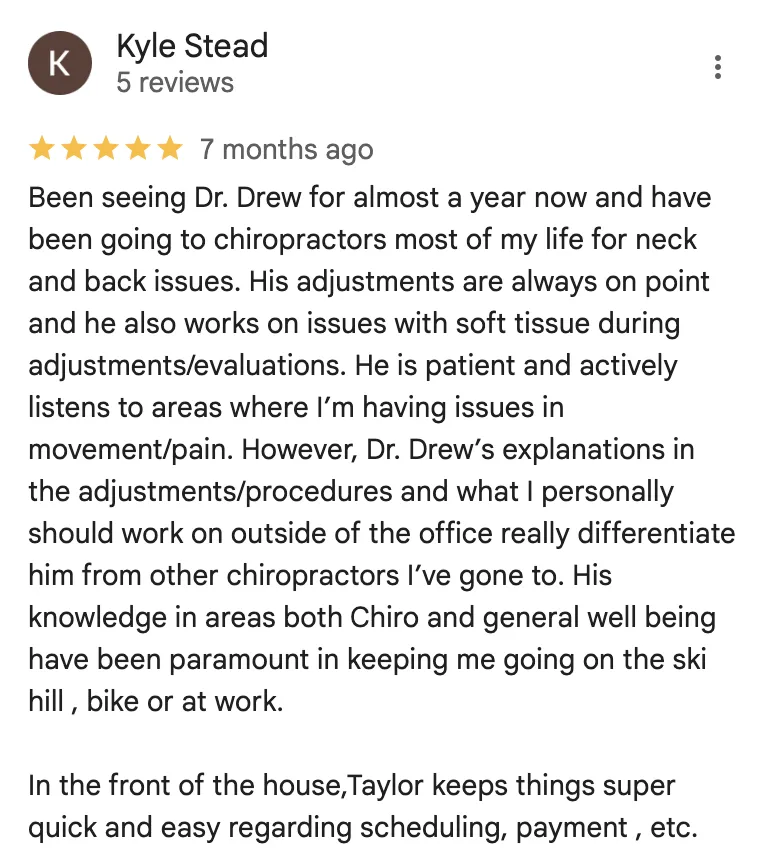The image size is (764, 866).
Task: Open Kyle Stead's profile avatar
Action: point(60,64)
